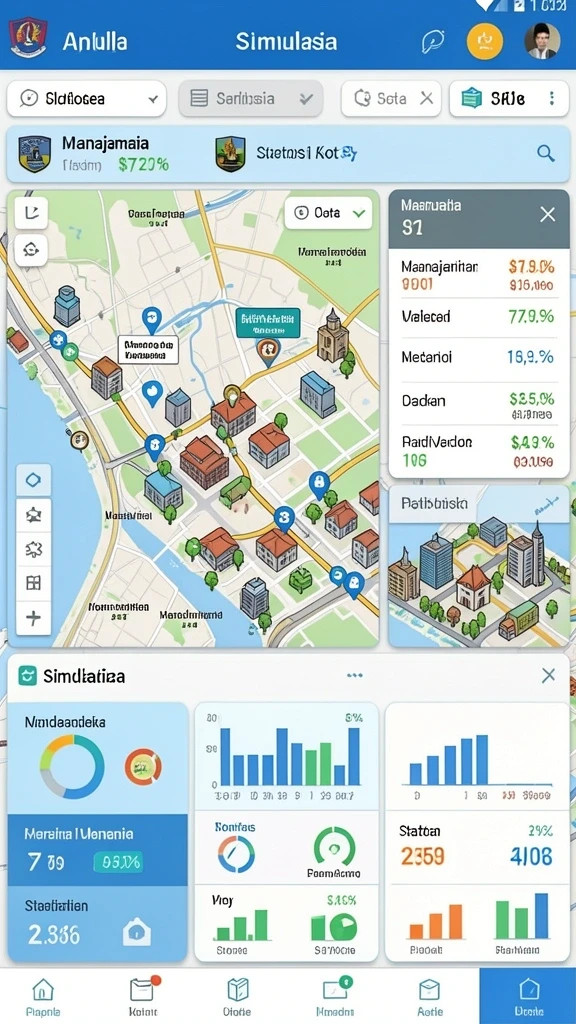Viewport: 576px width, 1024px height.
Task: Tap the grid icon on the map toolbar
Action: (x=33, y=583)
